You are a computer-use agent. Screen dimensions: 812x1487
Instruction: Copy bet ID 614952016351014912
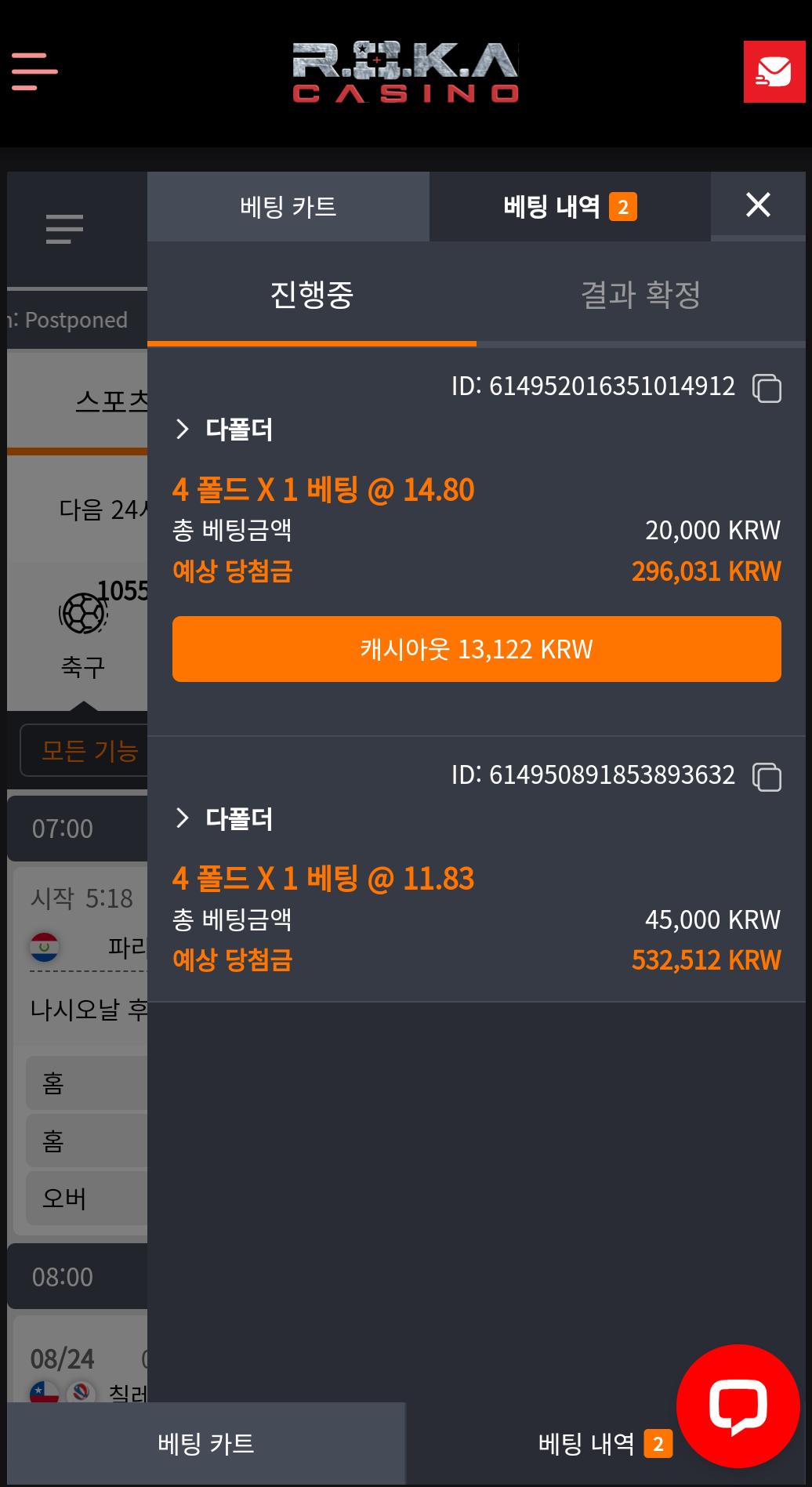(x=767, y=387)
